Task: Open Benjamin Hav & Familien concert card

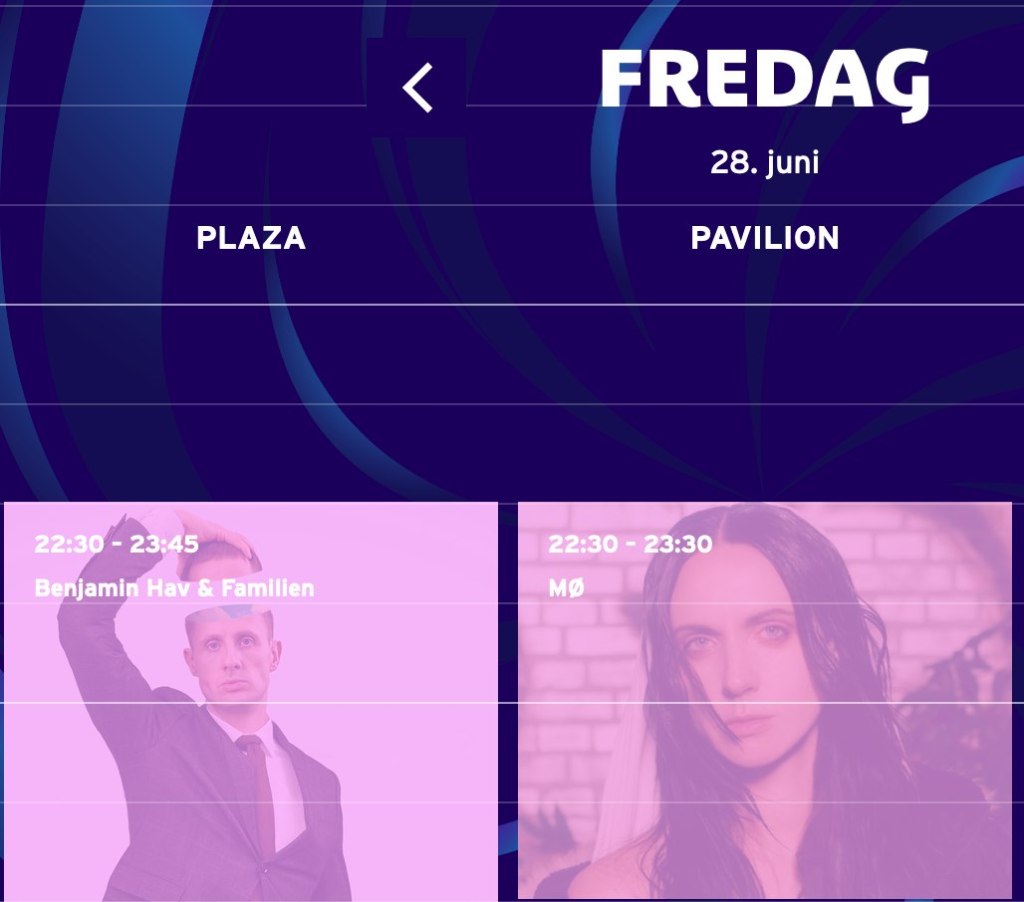Action: (x=250, y=700)
